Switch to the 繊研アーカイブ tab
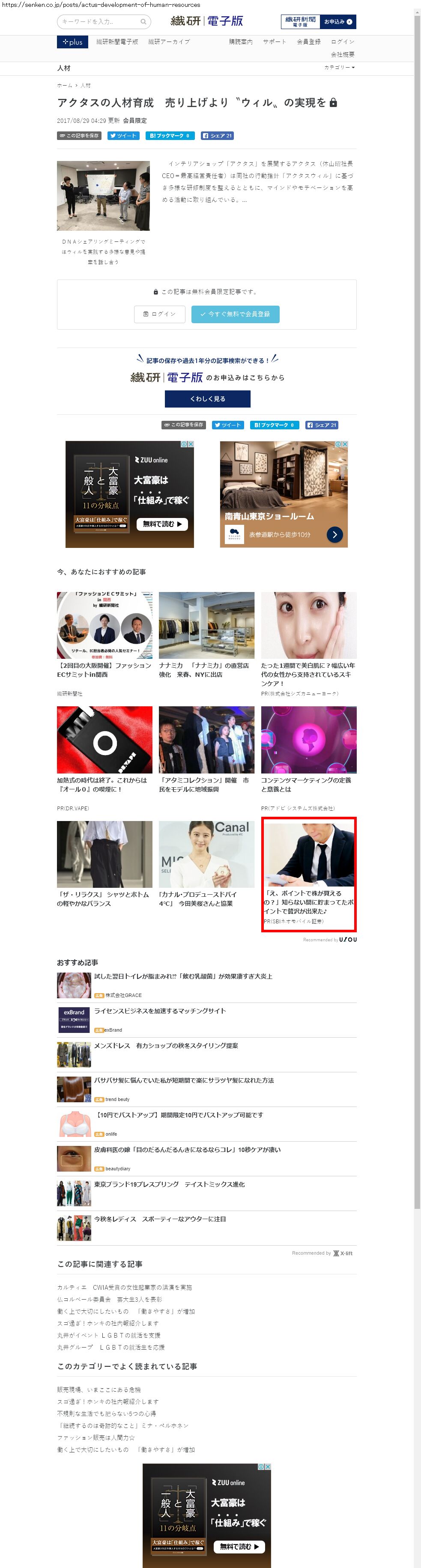The width and height of the screenshot is (421, 1568). point(169,42)
